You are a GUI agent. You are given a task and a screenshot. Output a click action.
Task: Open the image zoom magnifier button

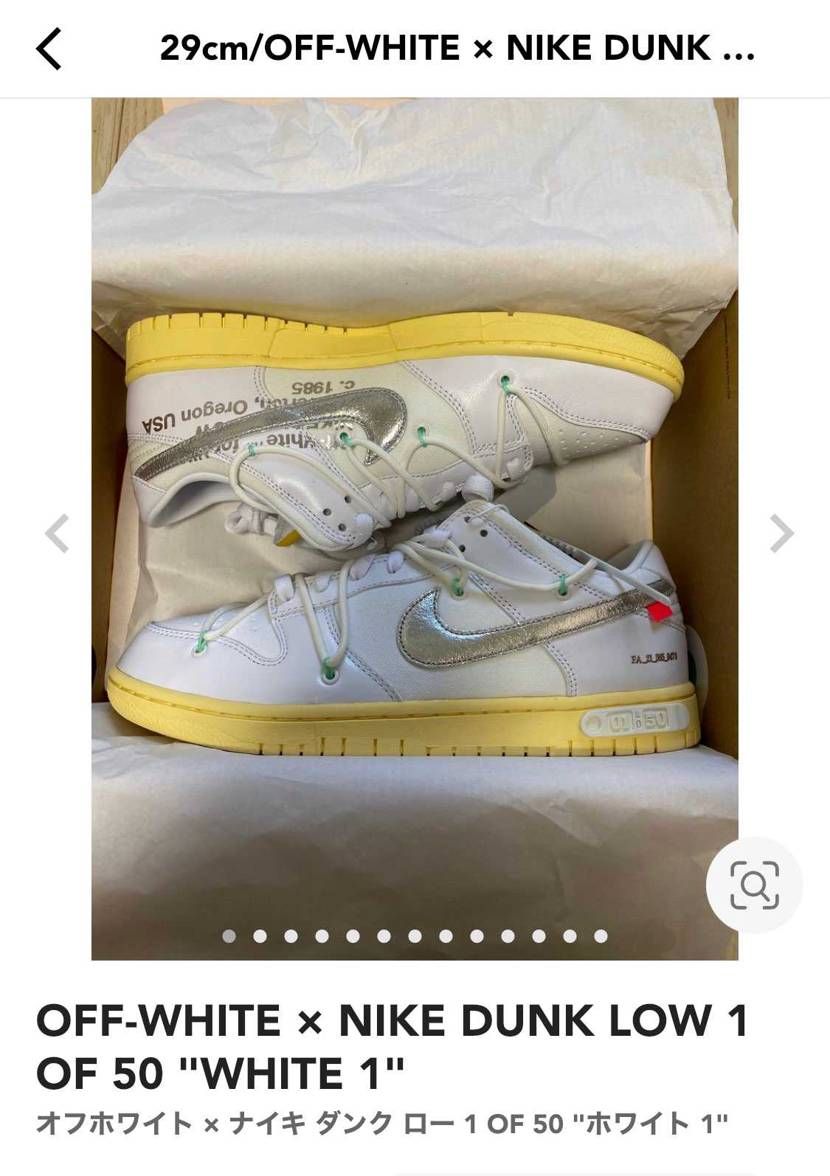tap(754, 884)
